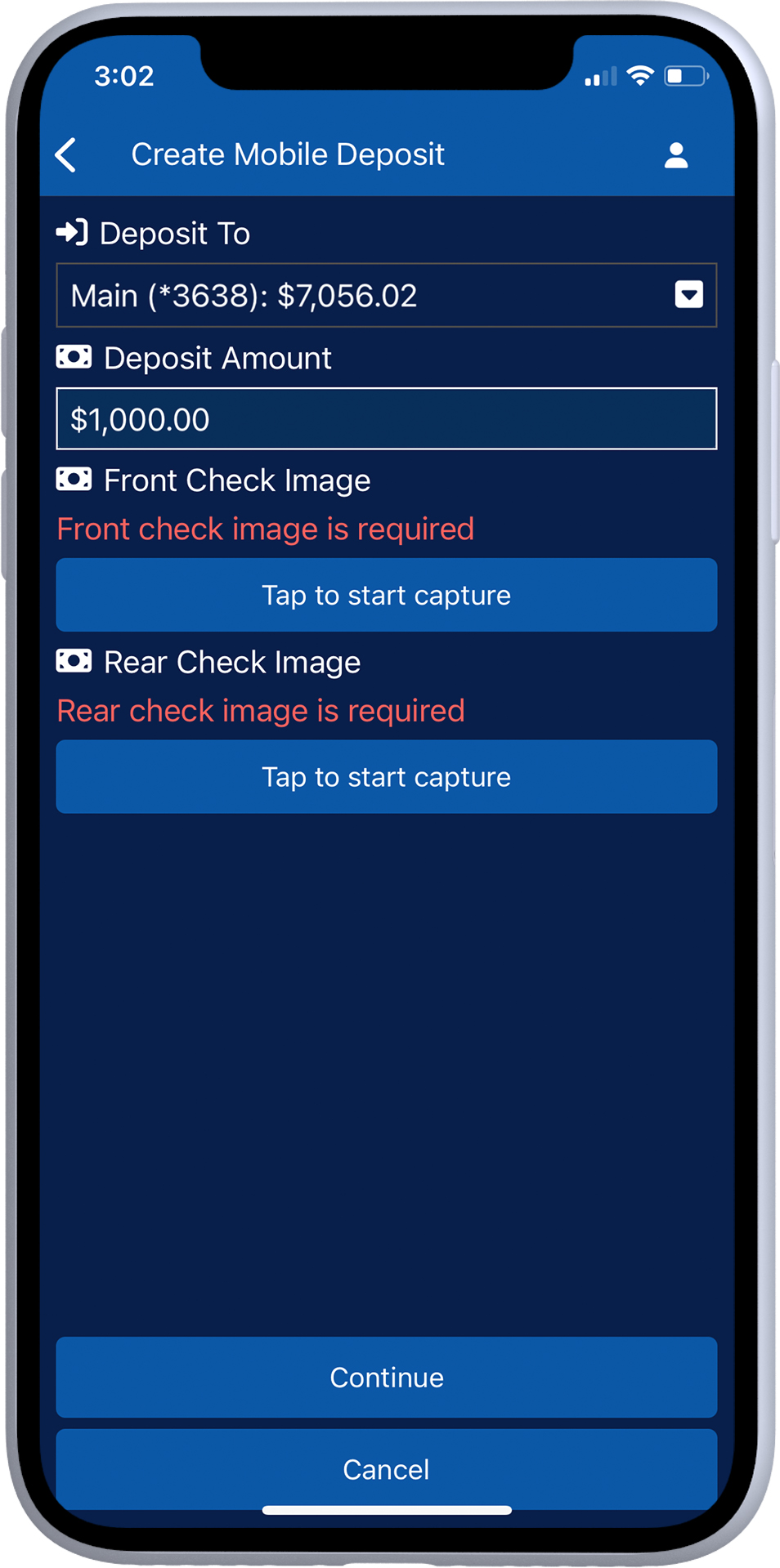Image resolution: width=780 pixels, height=1568 pixels.
Task: Edit the Deposit Amount field
Action: point(386,419)
